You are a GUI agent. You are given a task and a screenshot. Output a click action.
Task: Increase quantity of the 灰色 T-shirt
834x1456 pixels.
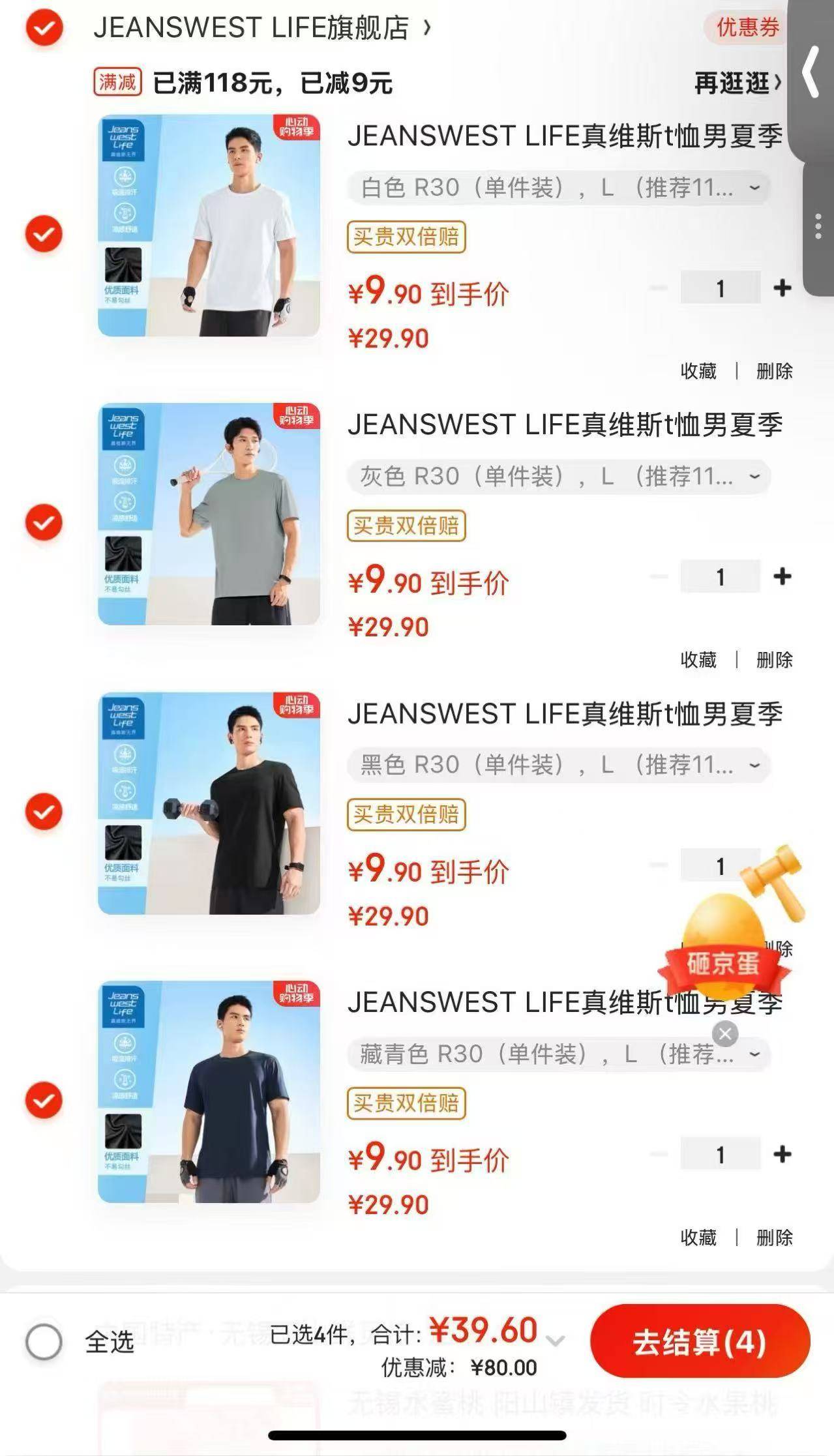782,576
